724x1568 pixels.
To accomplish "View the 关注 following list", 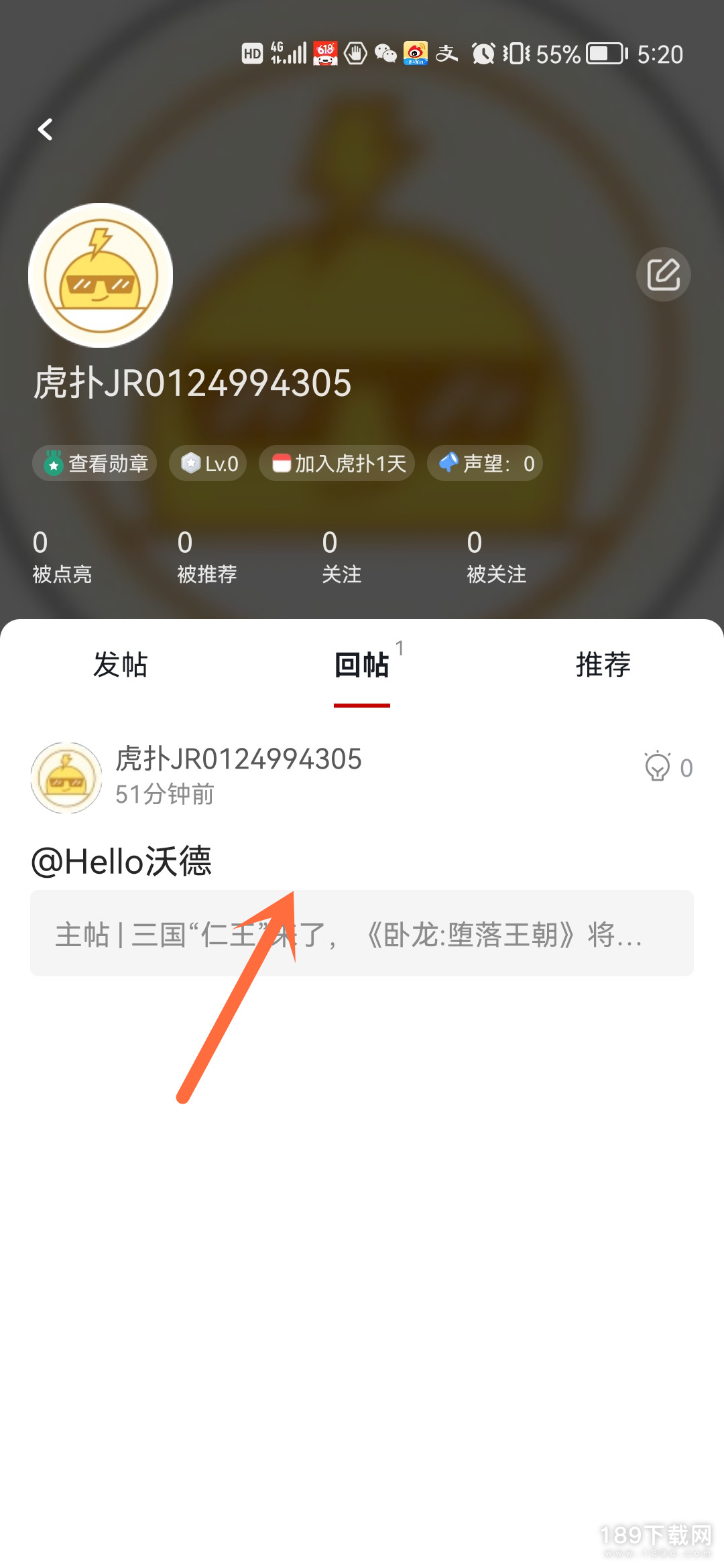I will pos(342,558).
